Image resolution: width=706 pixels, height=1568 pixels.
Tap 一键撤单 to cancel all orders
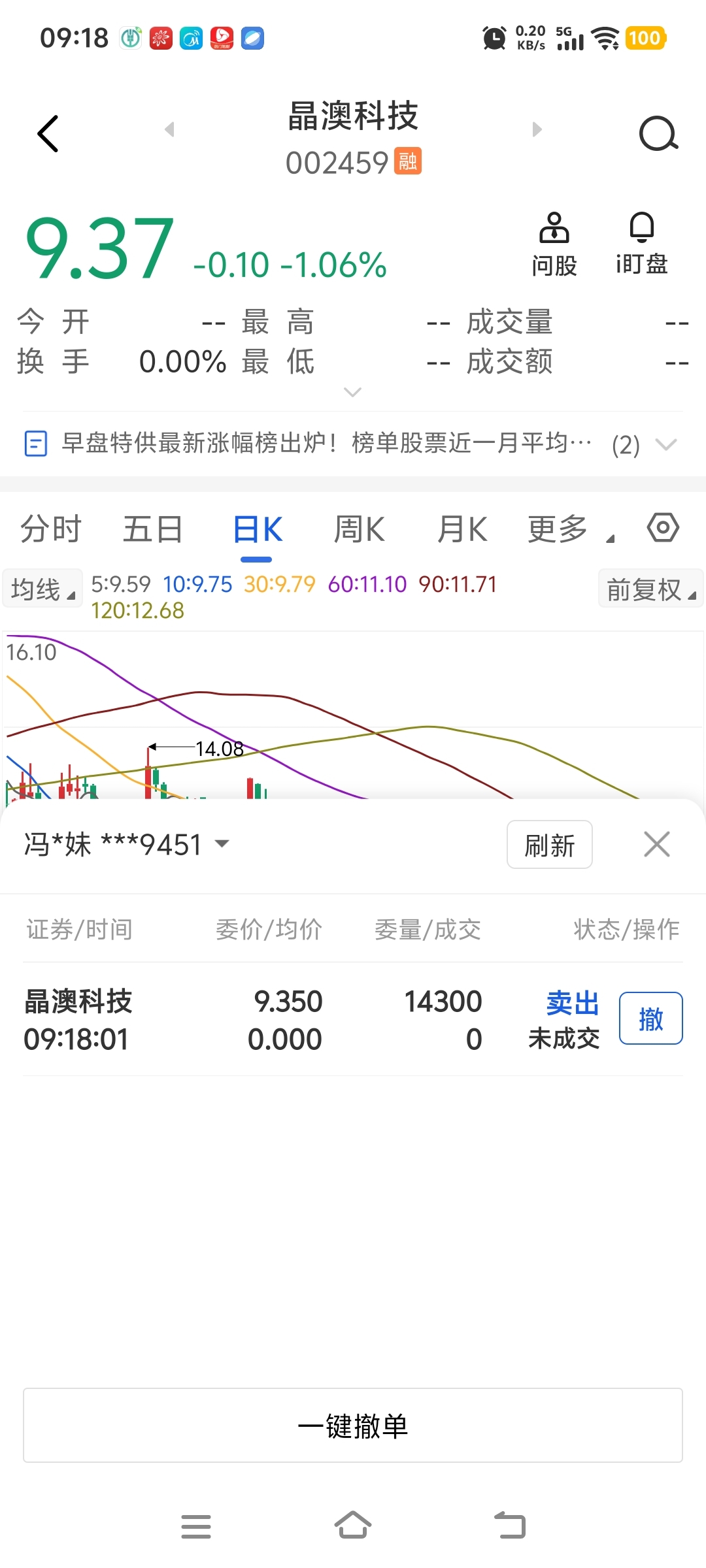pos(353,1426)
